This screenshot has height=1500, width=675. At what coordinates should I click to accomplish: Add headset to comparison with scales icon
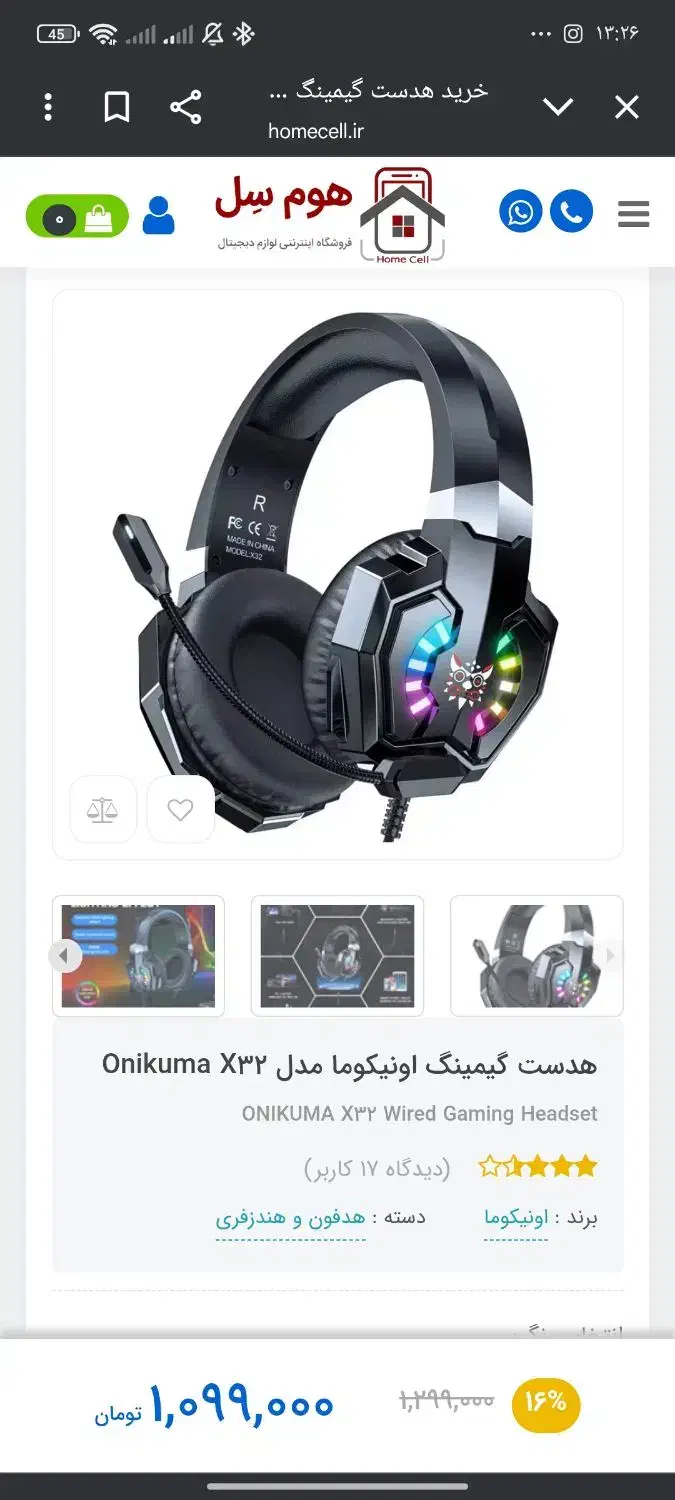pyautogui.click(x=102, y=809)
